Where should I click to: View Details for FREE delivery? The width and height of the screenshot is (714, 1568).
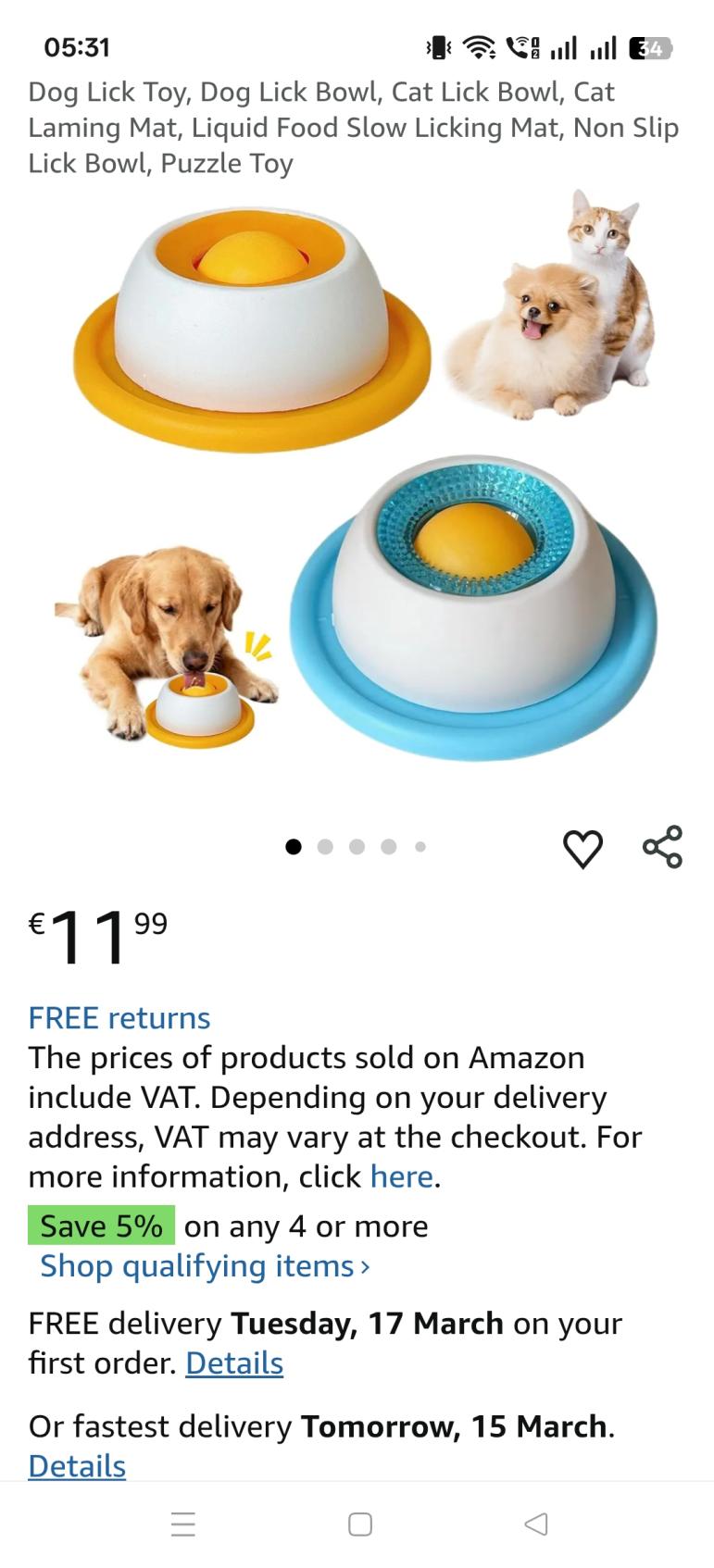234,1363
